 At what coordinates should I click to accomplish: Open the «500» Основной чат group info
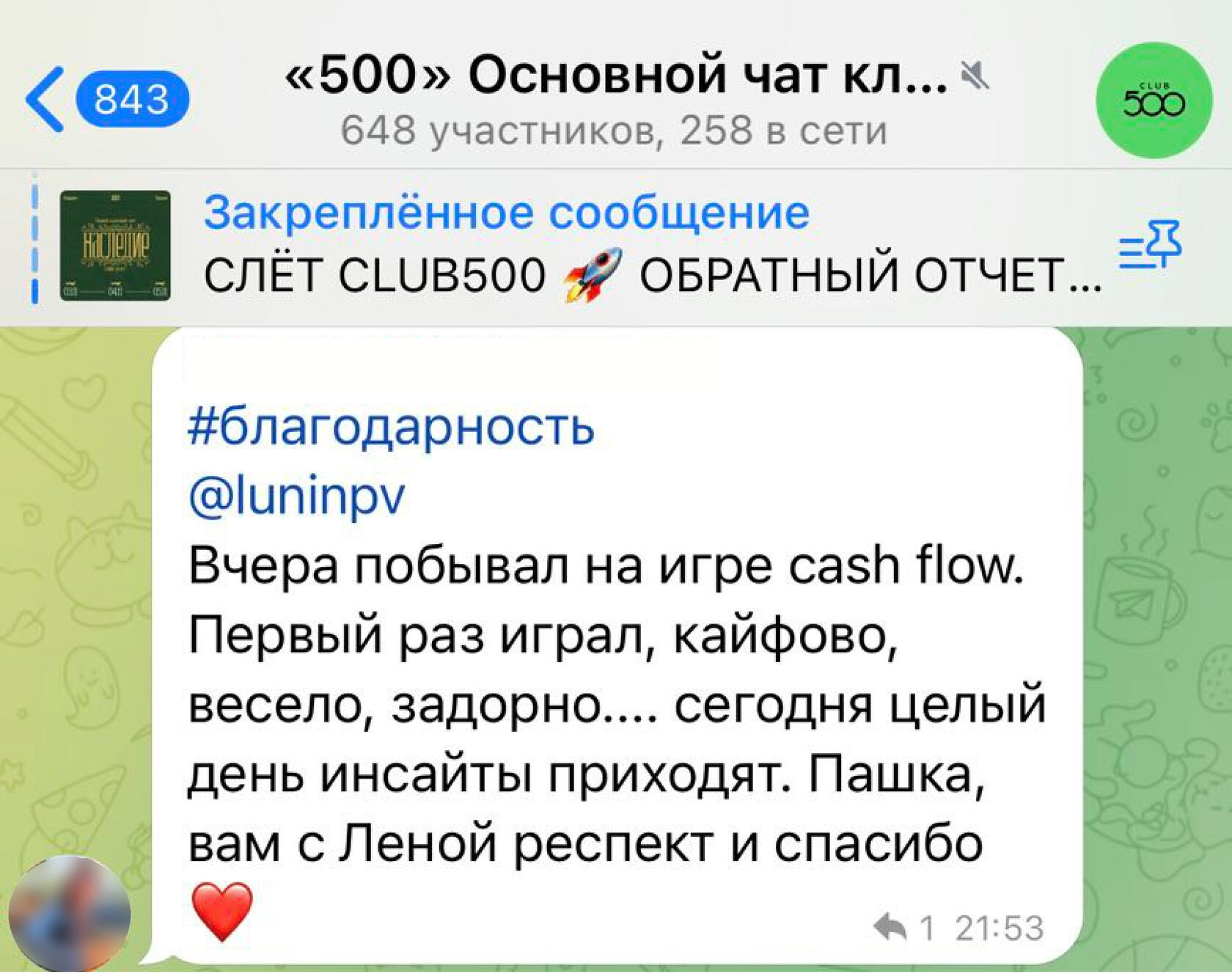[x=615, y=100]
